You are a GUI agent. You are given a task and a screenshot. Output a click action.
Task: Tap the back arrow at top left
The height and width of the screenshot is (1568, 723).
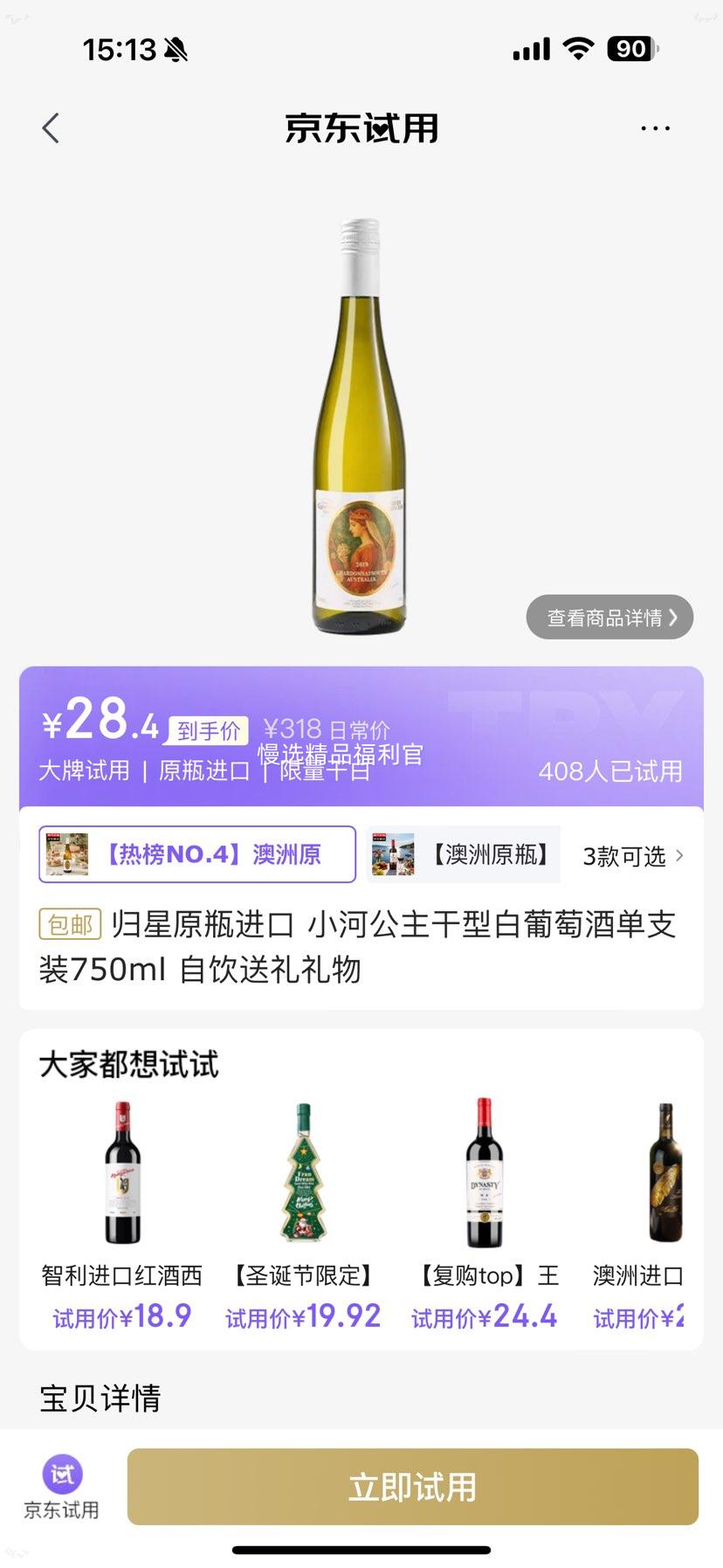click(50, 128)
